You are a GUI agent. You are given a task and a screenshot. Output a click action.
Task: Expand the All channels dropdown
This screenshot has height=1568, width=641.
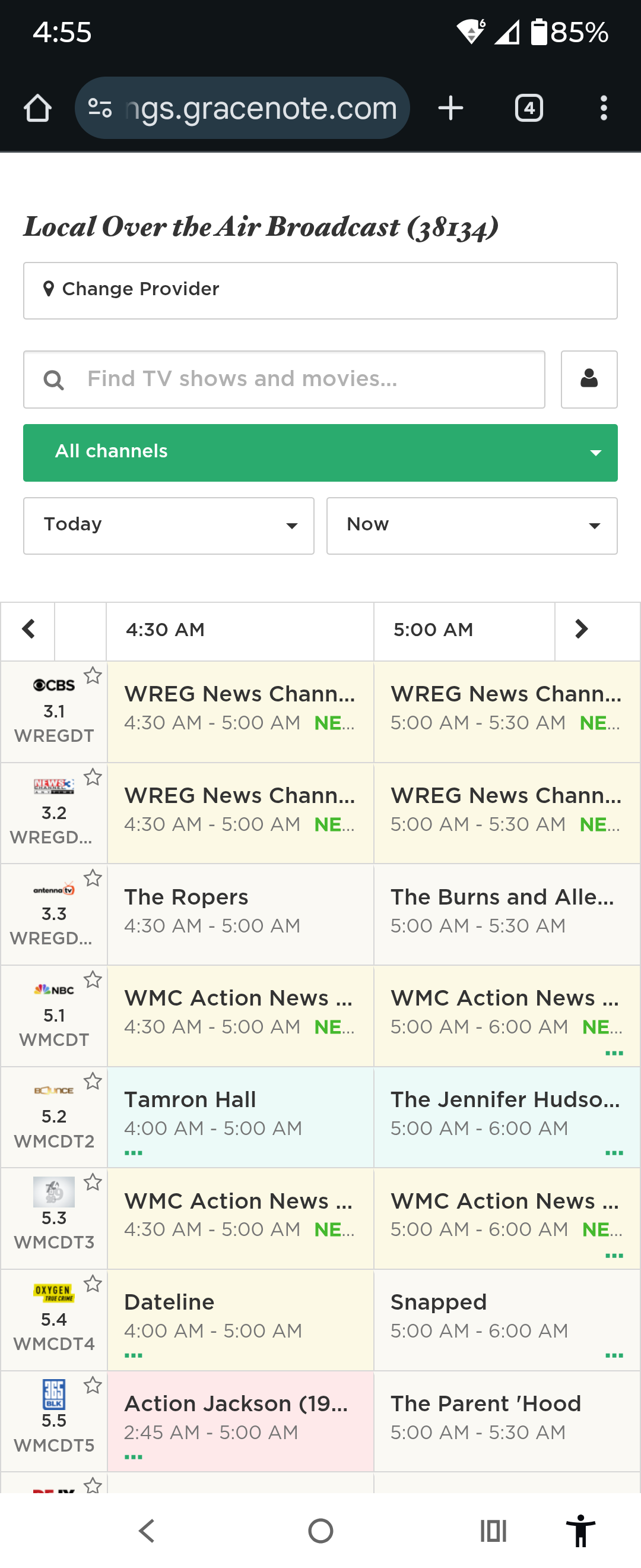click(x=320, y=452)
